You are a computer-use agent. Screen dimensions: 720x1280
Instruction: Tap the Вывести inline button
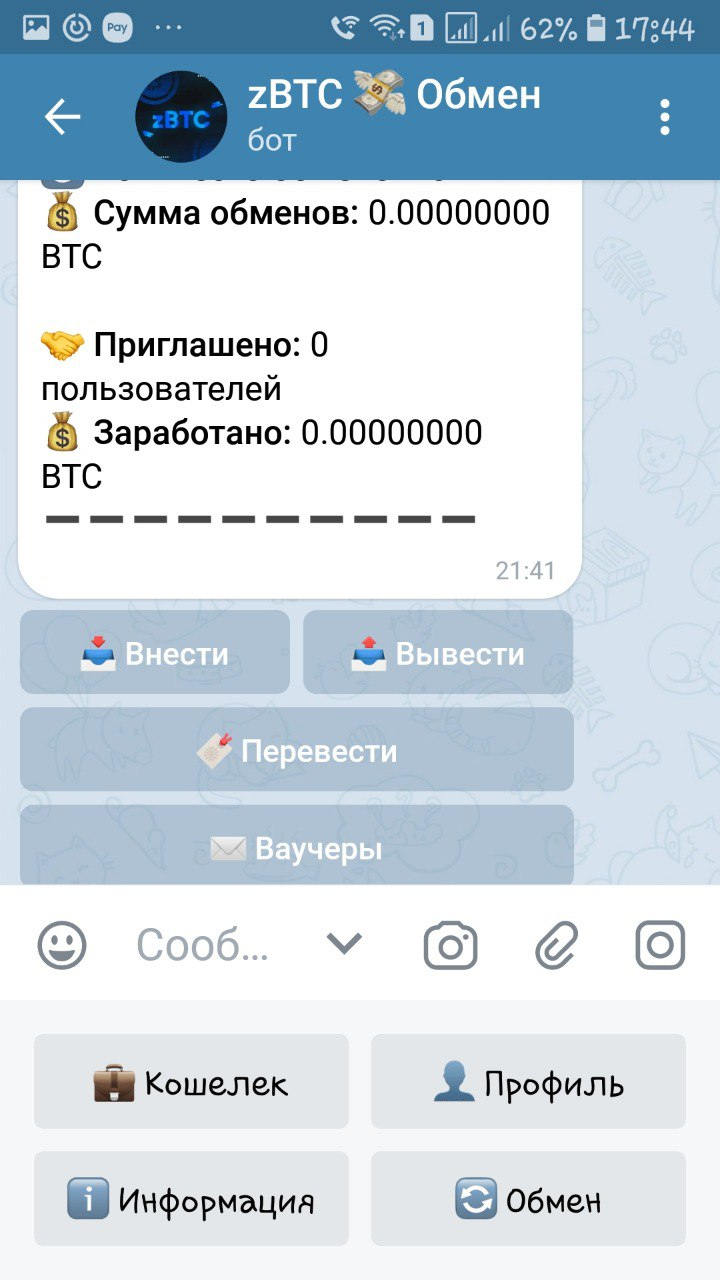point(438,654)
